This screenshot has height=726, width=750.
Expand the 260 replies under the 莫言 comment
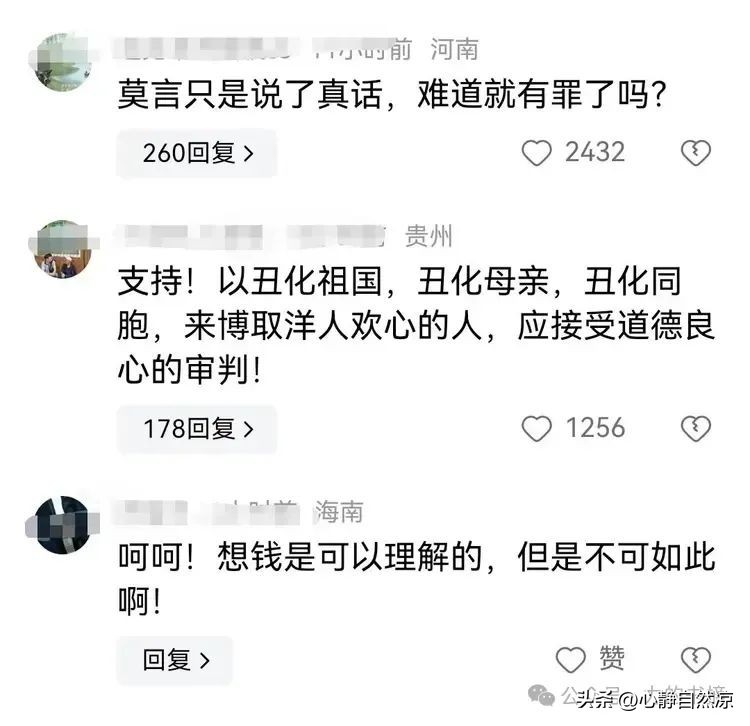pyautogui.click(x=196, y=153)
